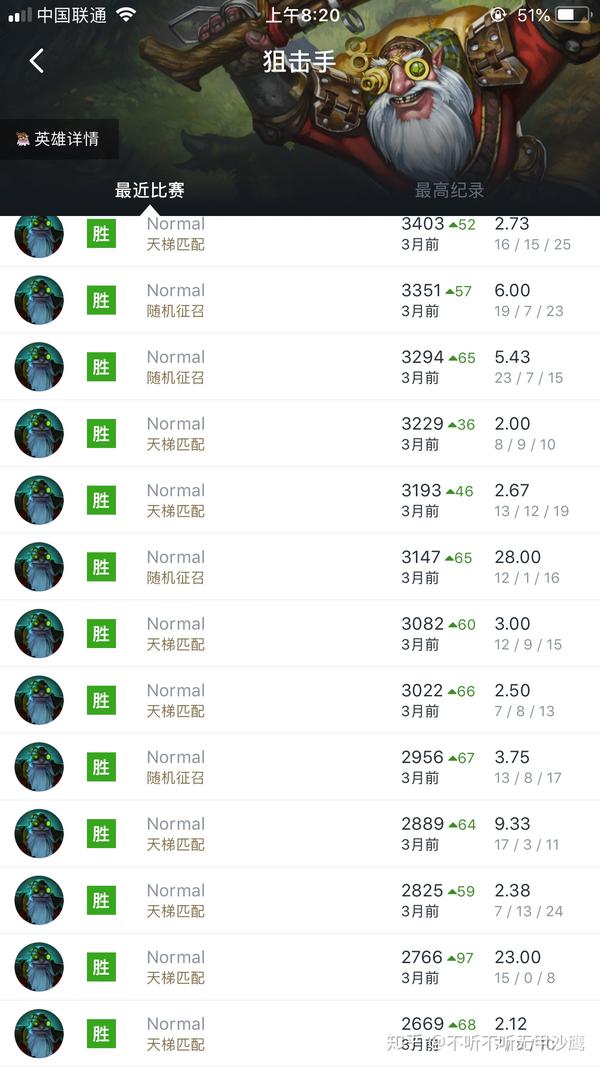View the 23.00 KDA match with 15 / 0 / 8

[x=300, y=967]
